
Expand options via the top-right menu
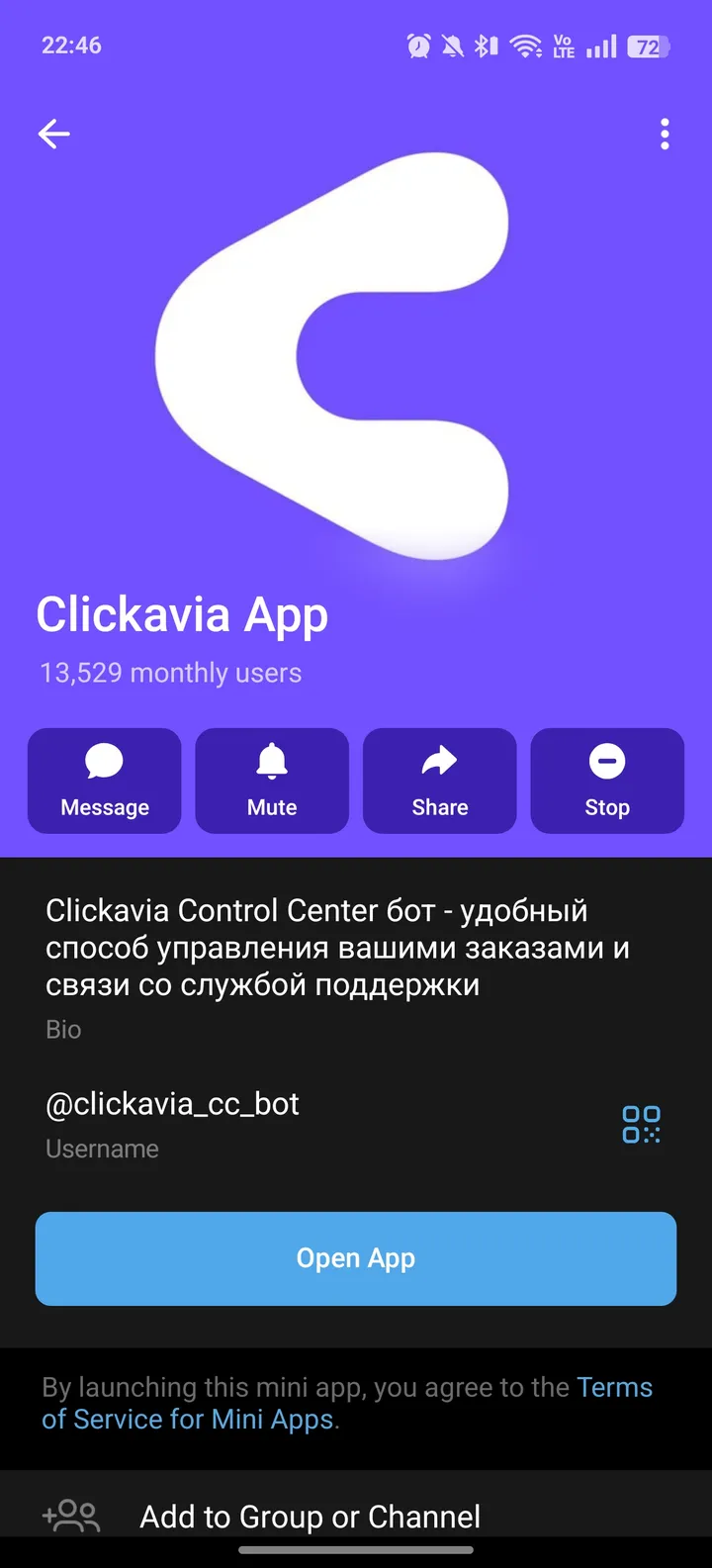tap(664, 134)
